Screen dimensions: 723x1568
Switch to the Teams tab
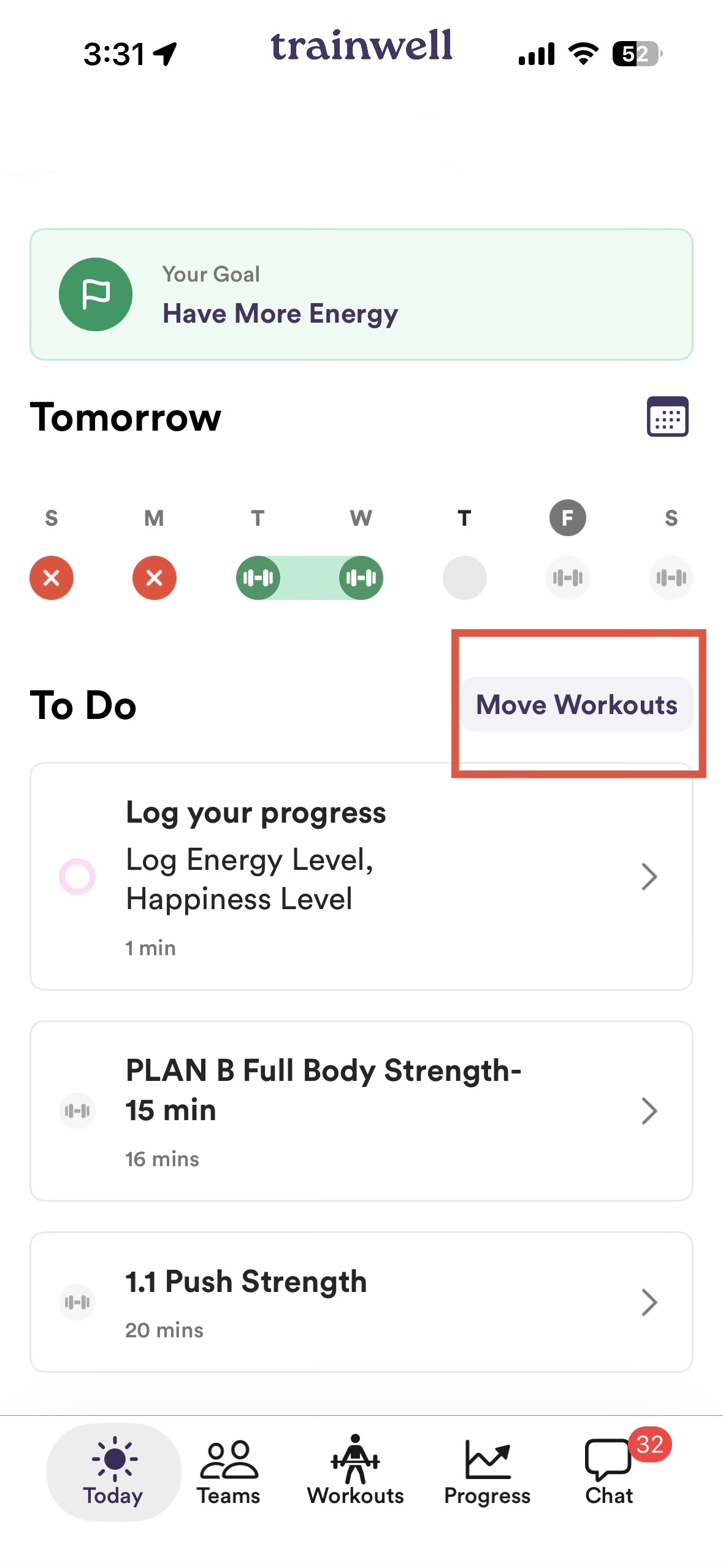pyautogui.click(x=229, y=1471)
